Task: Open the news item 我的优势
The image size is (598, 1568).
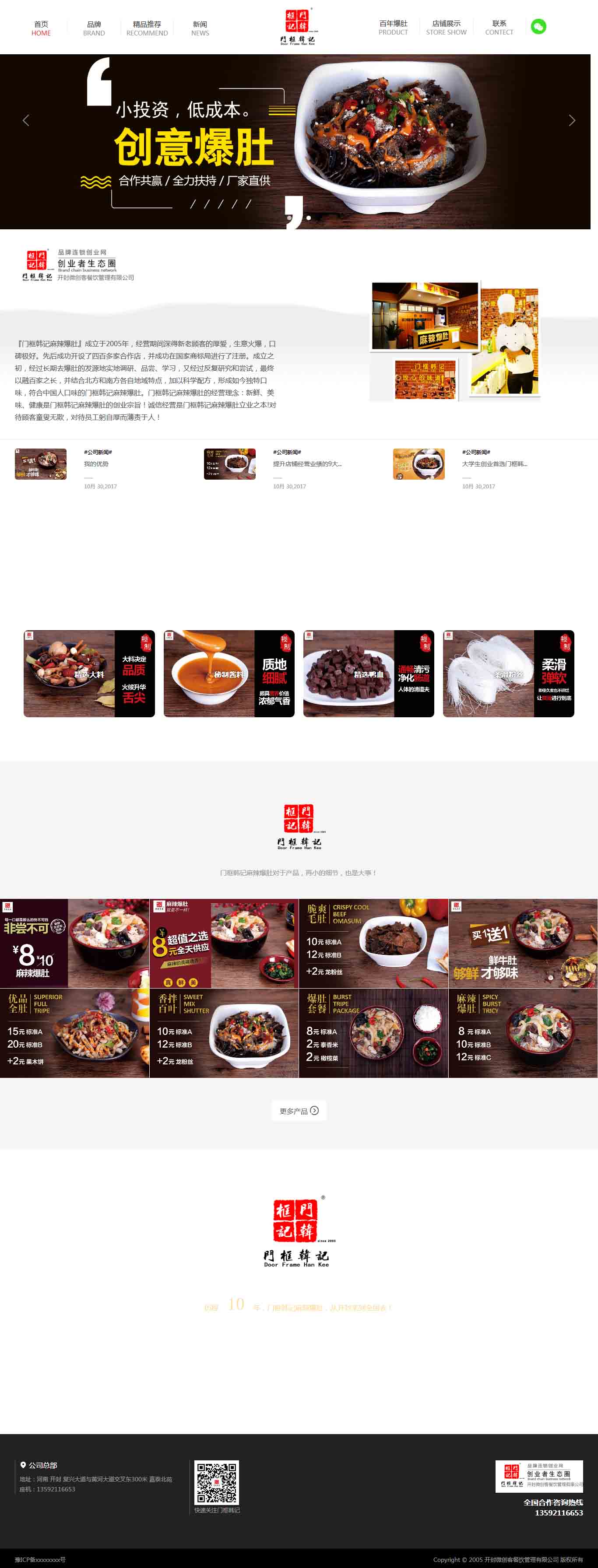Action: click(x=96, y=464)
